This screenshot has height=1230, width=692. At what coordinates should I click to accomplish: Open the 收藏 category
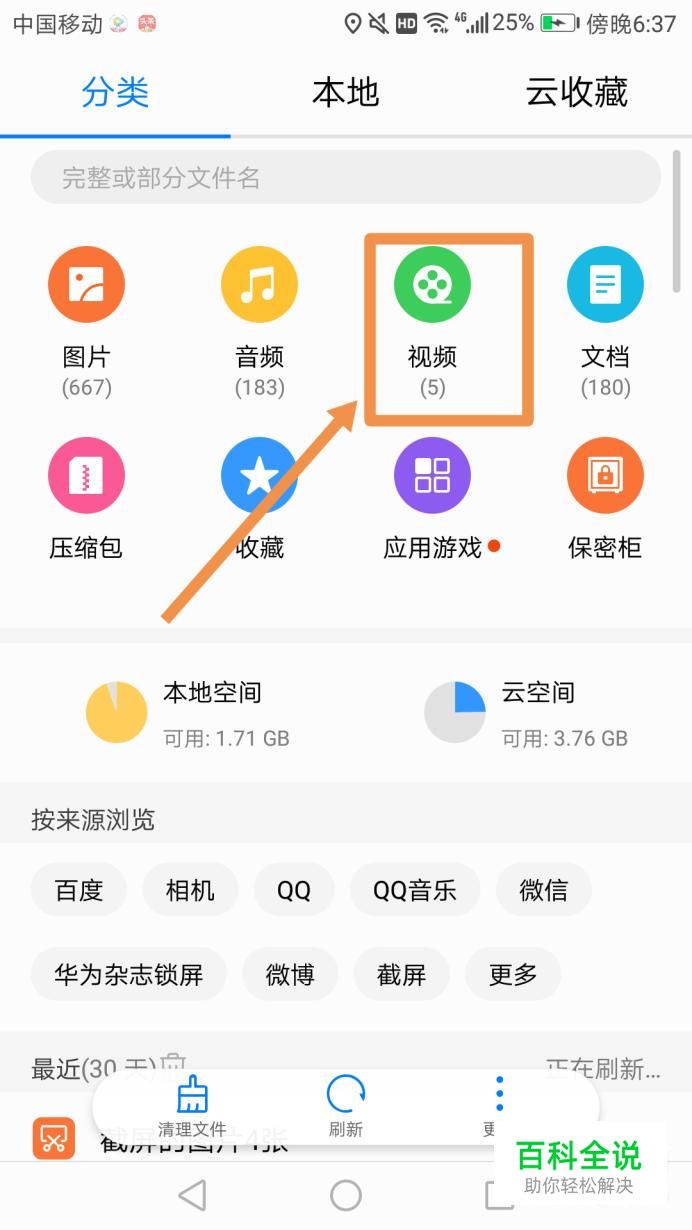coord(259,499)
